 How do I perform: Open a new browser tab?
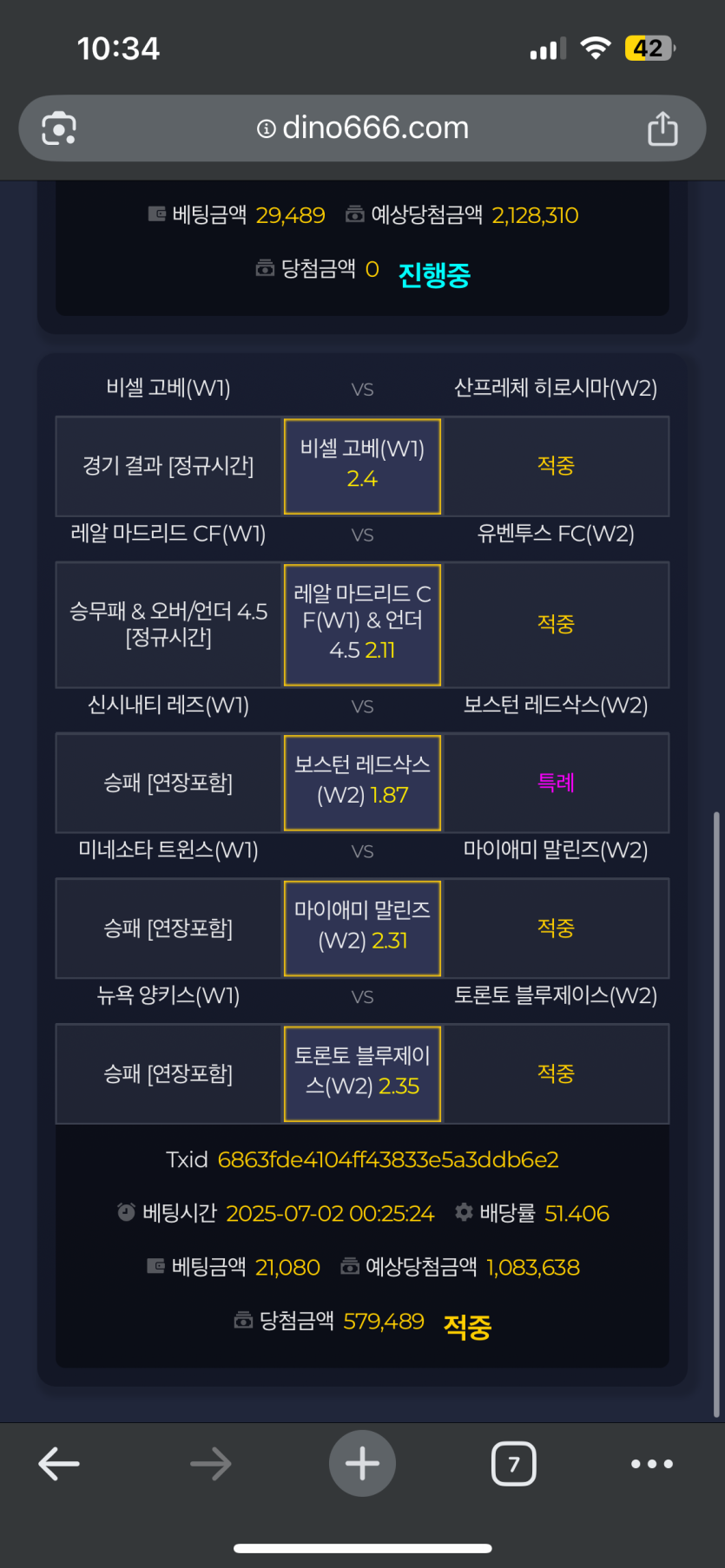pos(362,1464)
